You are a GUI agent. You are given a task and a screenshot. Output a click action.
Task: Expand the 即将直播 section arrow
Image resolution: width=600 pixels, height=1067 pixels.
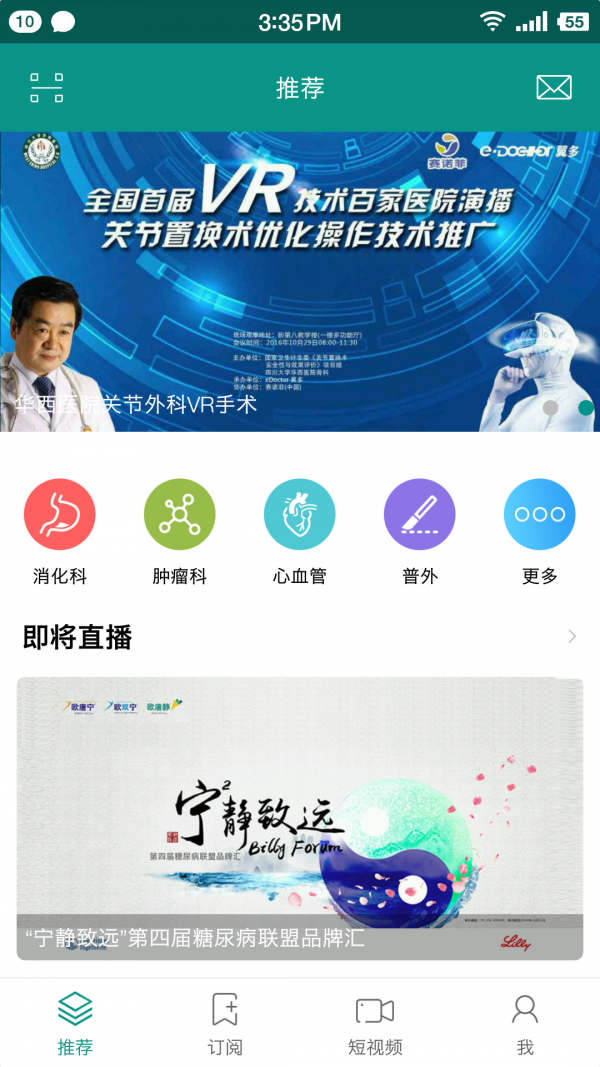(572, 637)
